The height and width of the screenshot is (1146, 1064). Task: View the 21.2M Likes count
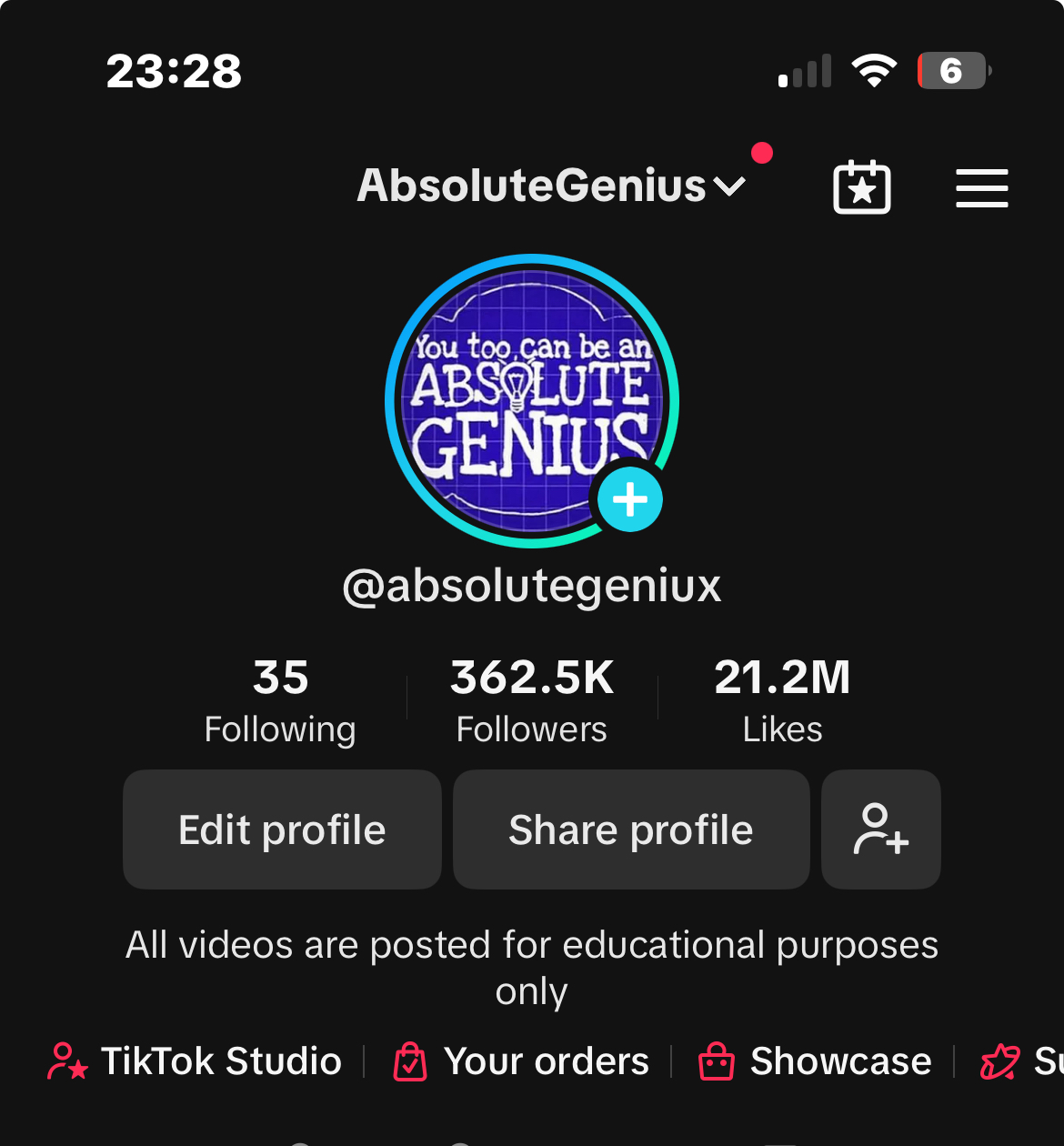click(x=782, y=700)
